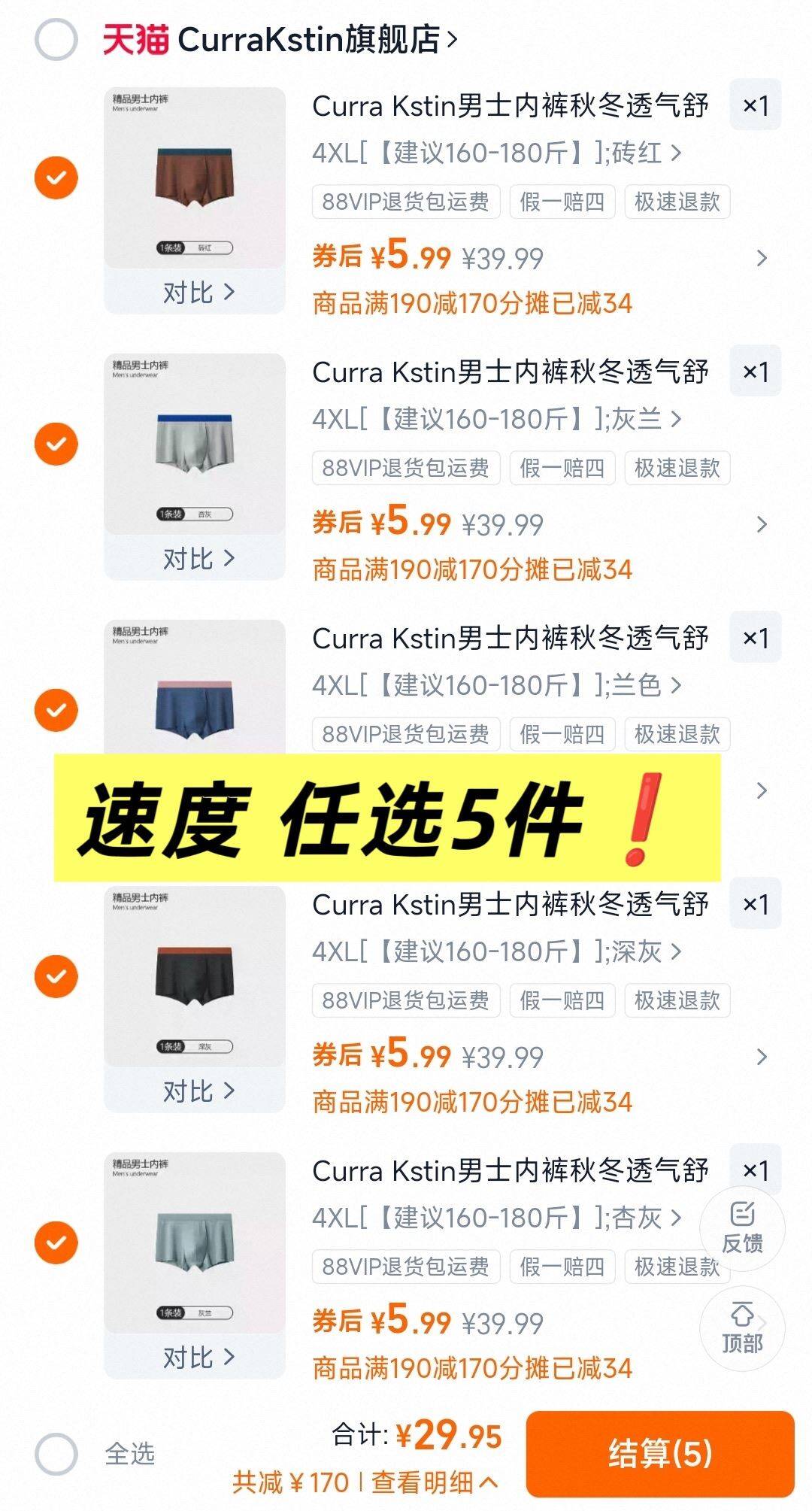Viewport: 812px width, 1511px height.
Task: Jump back to top with 顶部
Action: click(x=742, y=1329)
